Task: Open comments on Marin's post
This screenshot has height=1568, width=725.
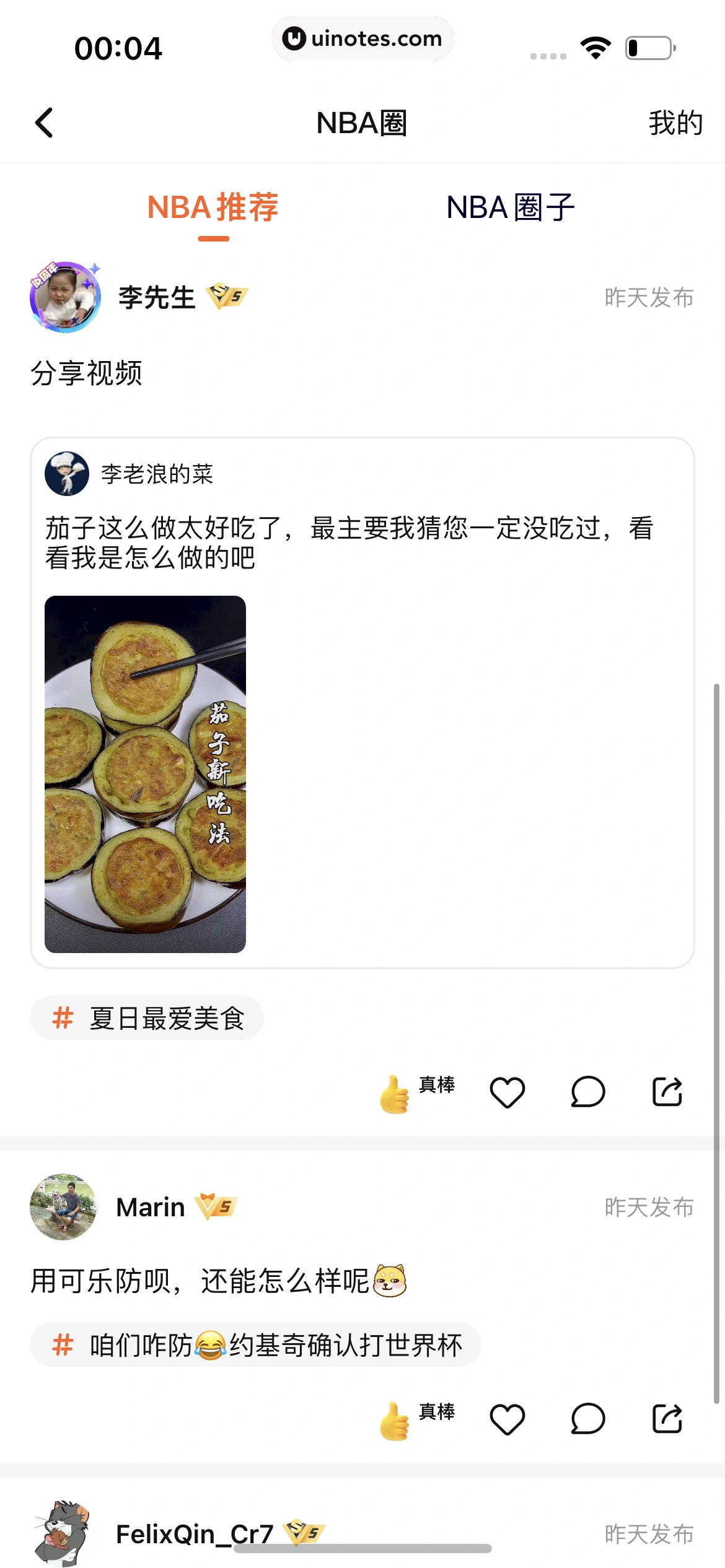Action: tap(587, 1419)
